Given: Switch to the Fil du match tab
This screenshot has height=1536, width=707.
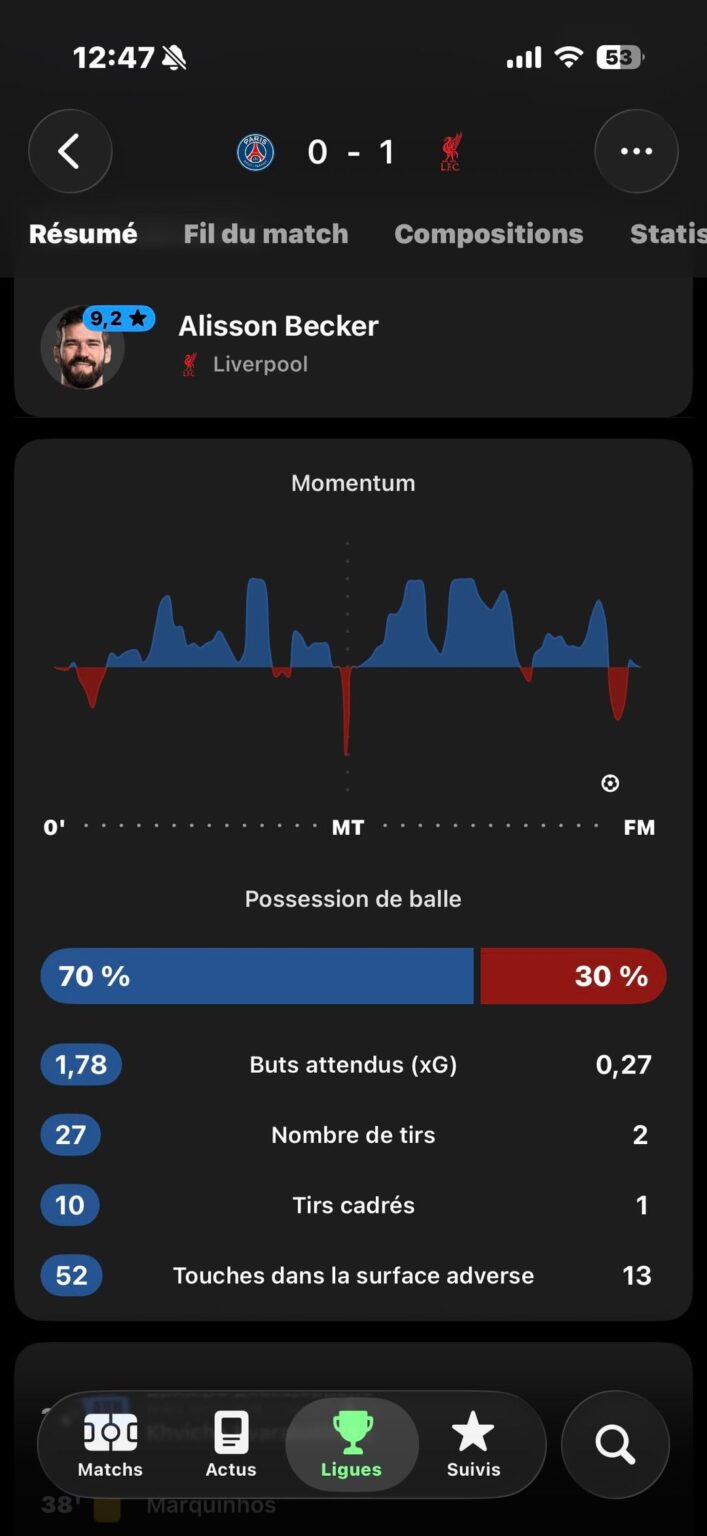Looking at the screenshot, I should (266, 234).
